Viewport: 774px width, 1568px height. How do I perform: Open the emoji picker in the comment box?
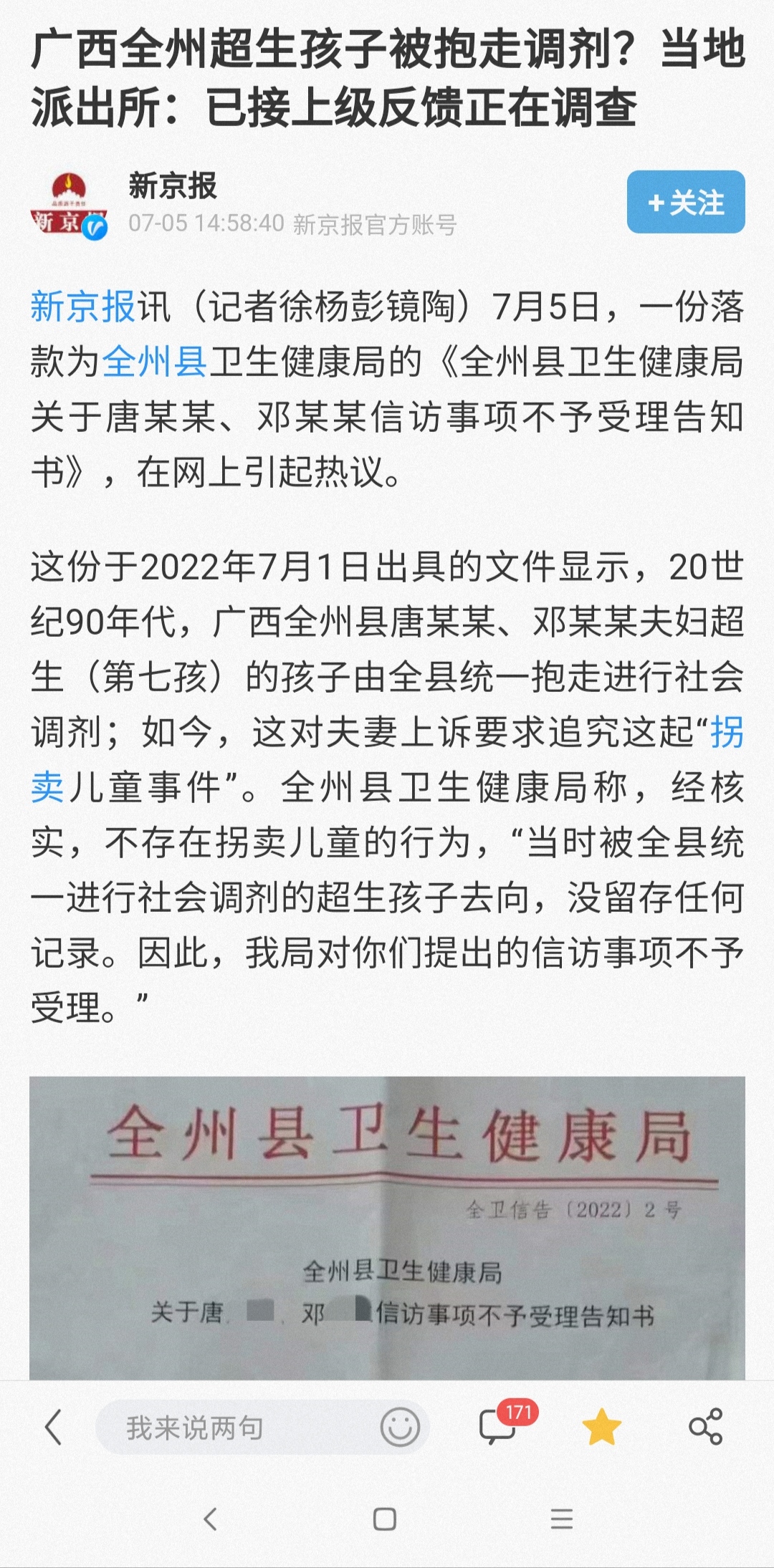coord(400,1427)
